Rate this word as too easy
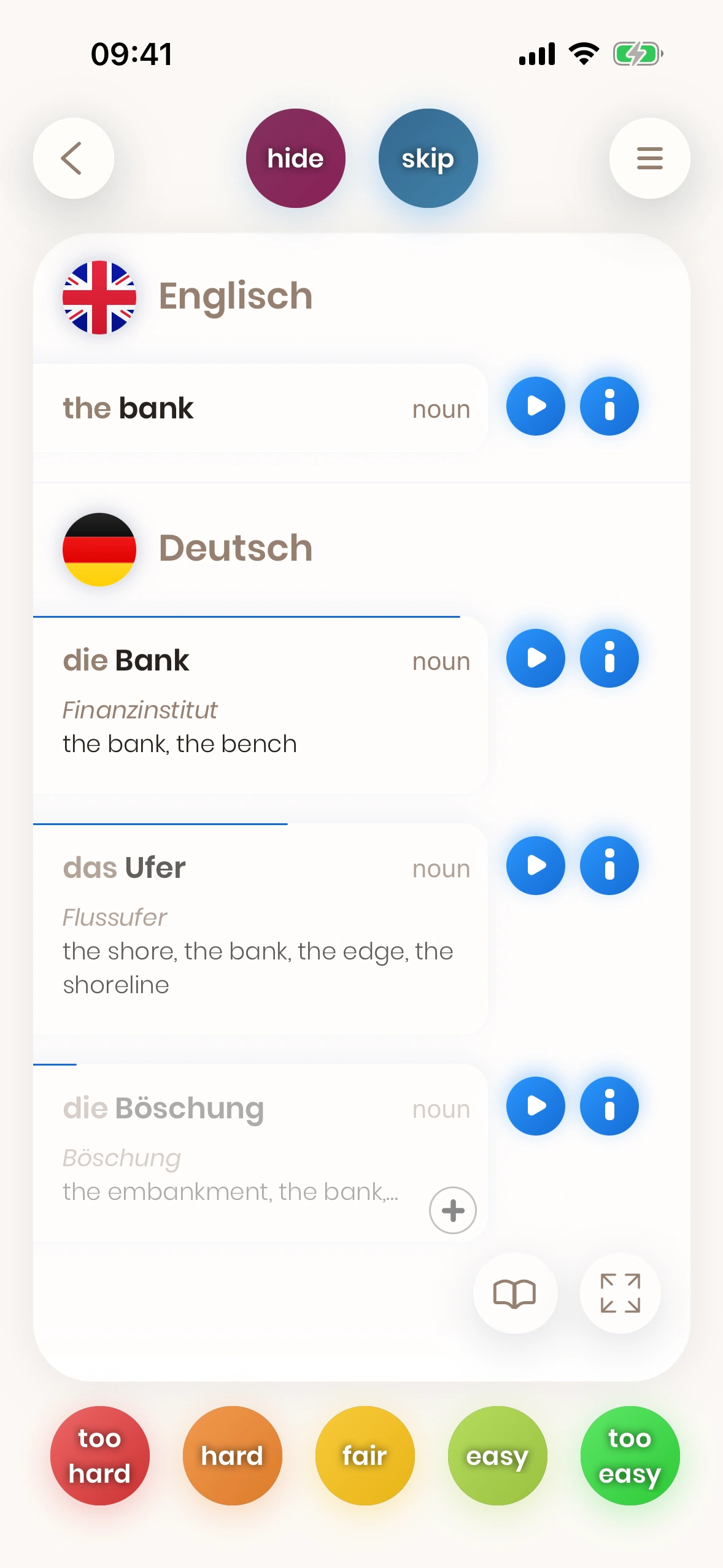723x1568 pixels. click(x=630, y=1455)
